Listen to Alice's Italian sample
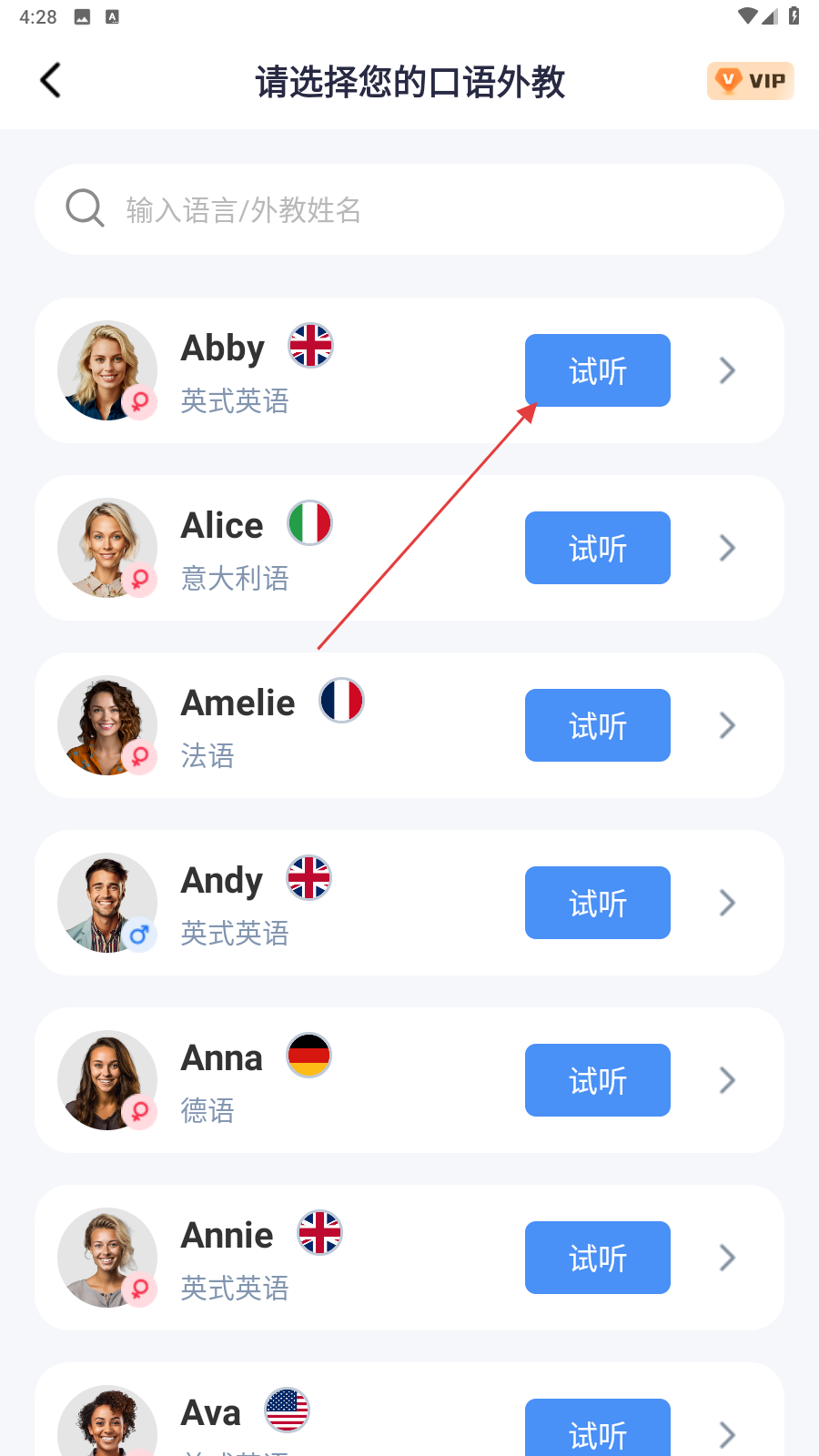This screenshot has width=819, height=1456. pos(597,548)
